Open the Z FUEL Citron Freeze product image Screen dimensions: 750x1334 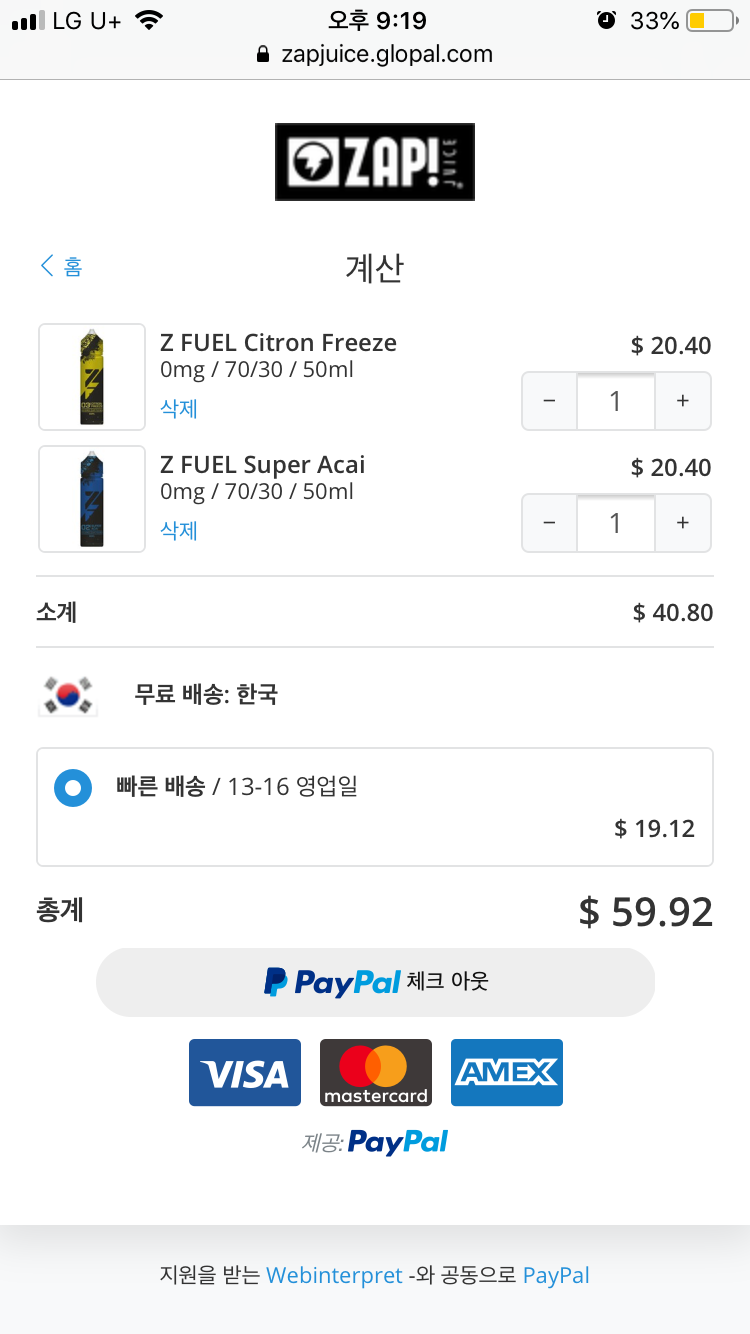point(92,377)
